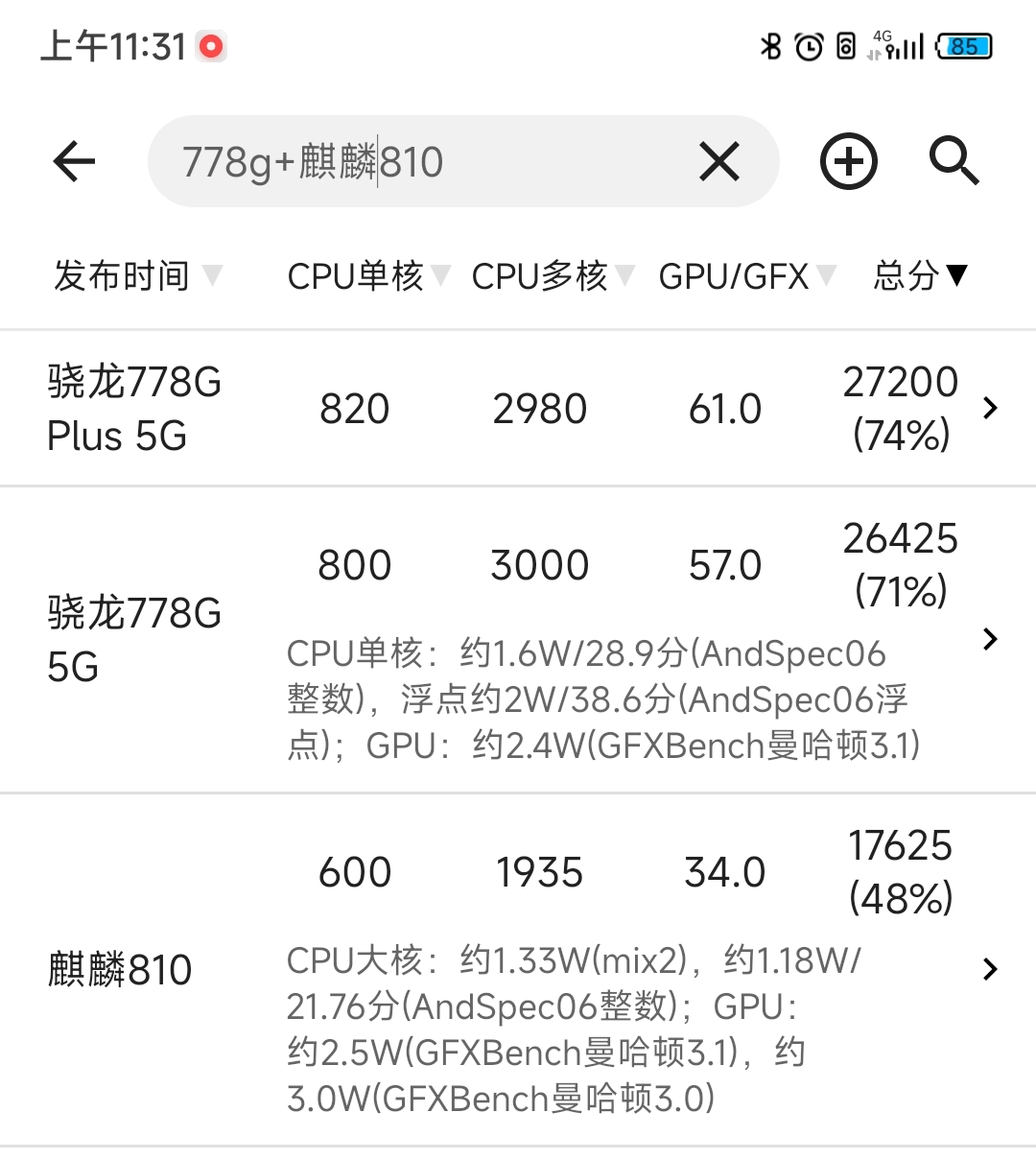This screenshot has height=1160, width=1036.
Task: Sort results by 发布时间 column
Action: point(125,276)
